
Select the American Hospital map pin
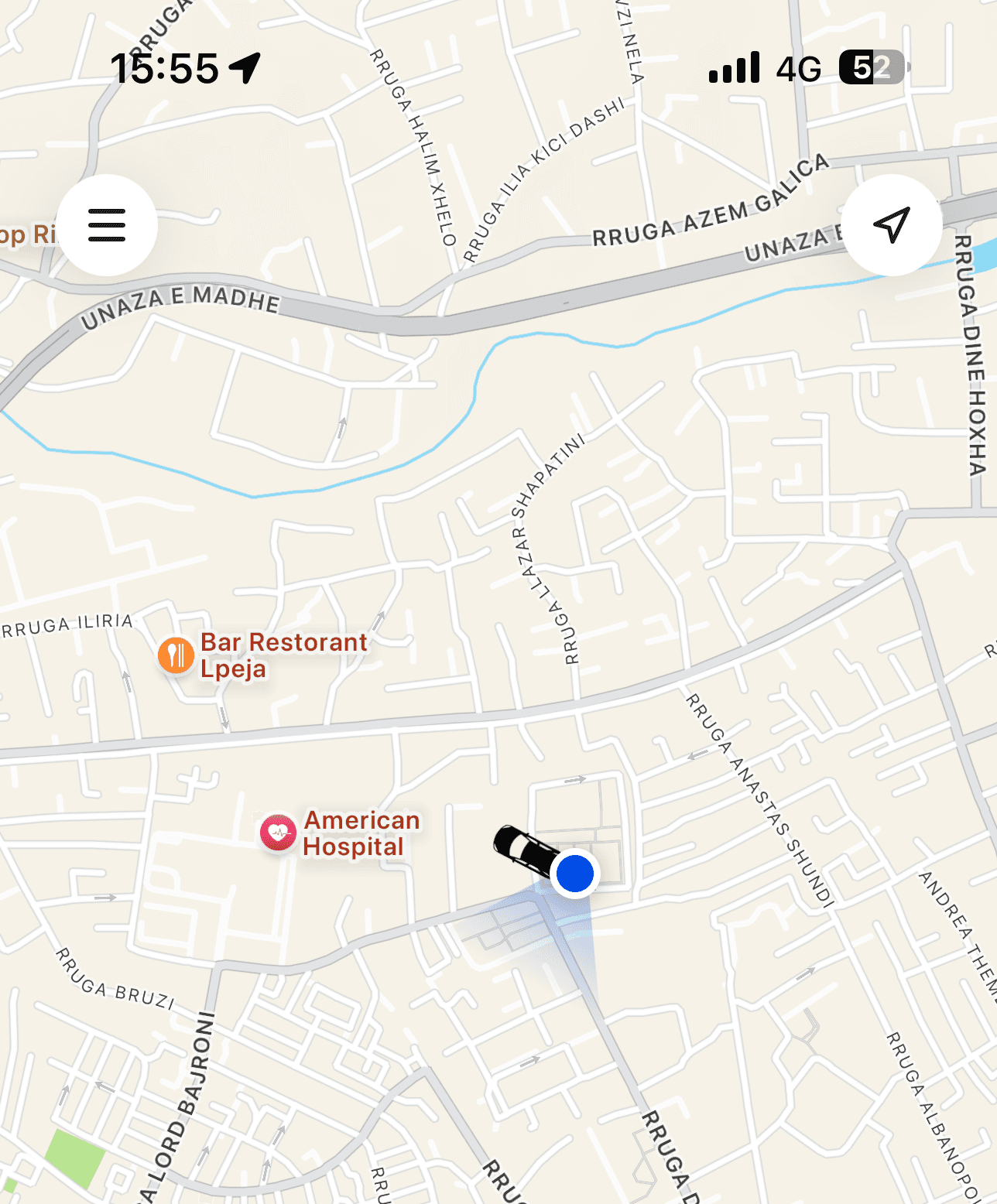(276, 831)
